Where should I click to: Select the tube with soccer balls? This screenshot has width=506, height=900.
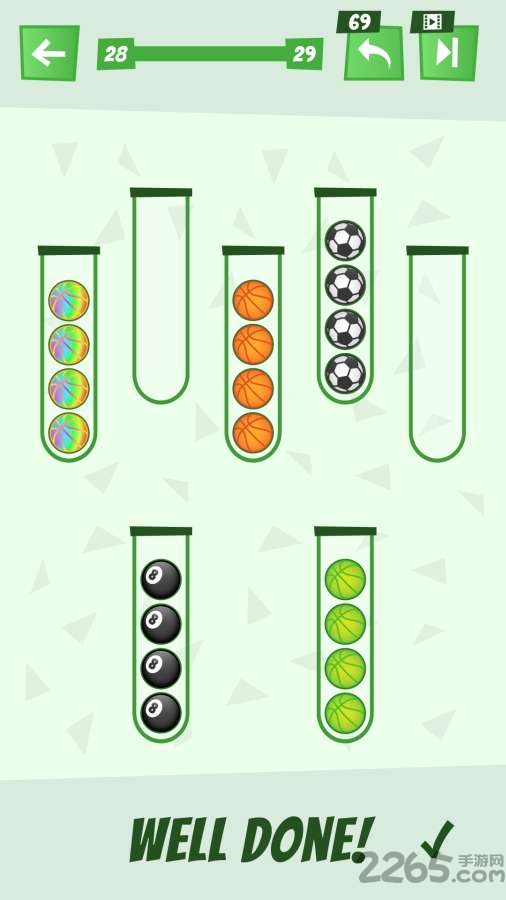click(345, 296)
